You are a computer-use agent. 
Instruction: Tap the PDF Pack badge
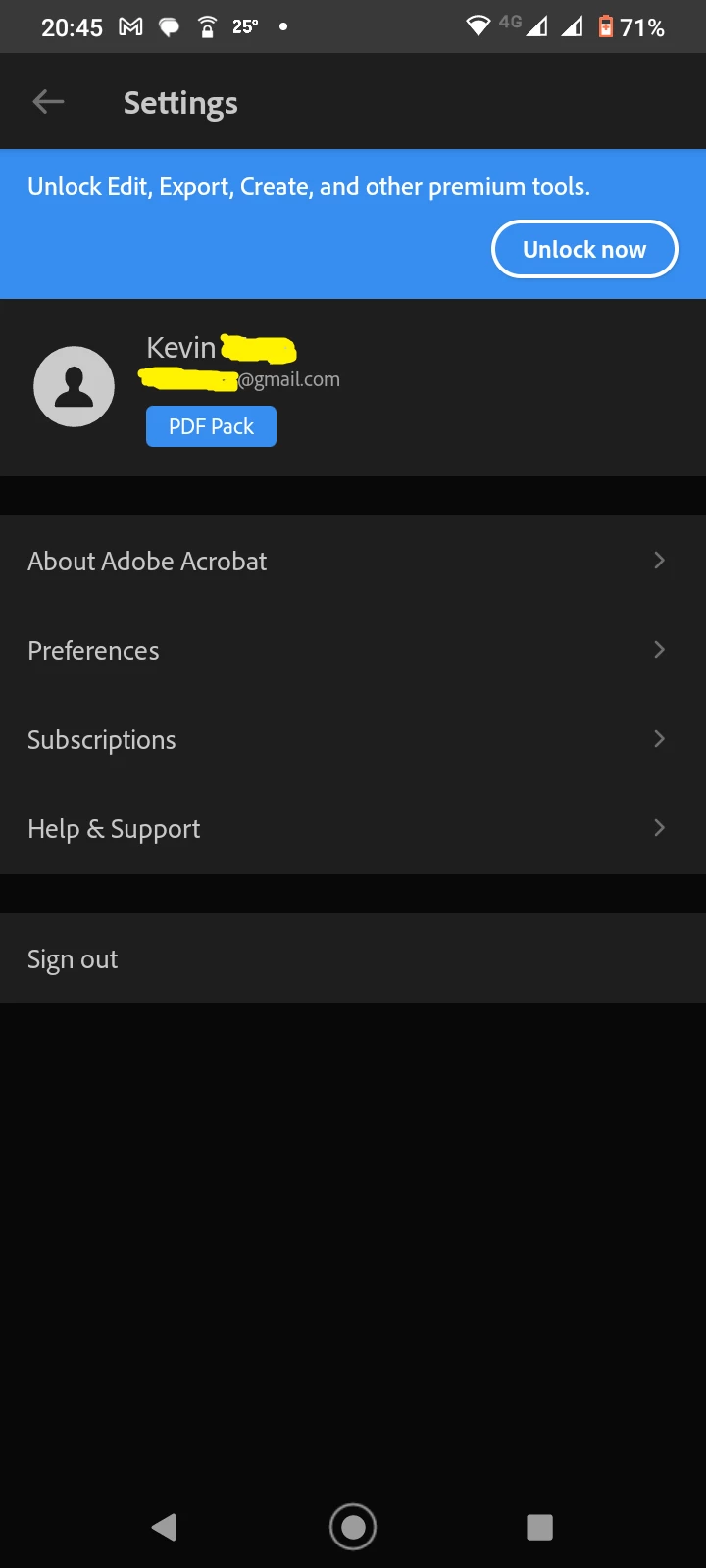pos(211,426)
